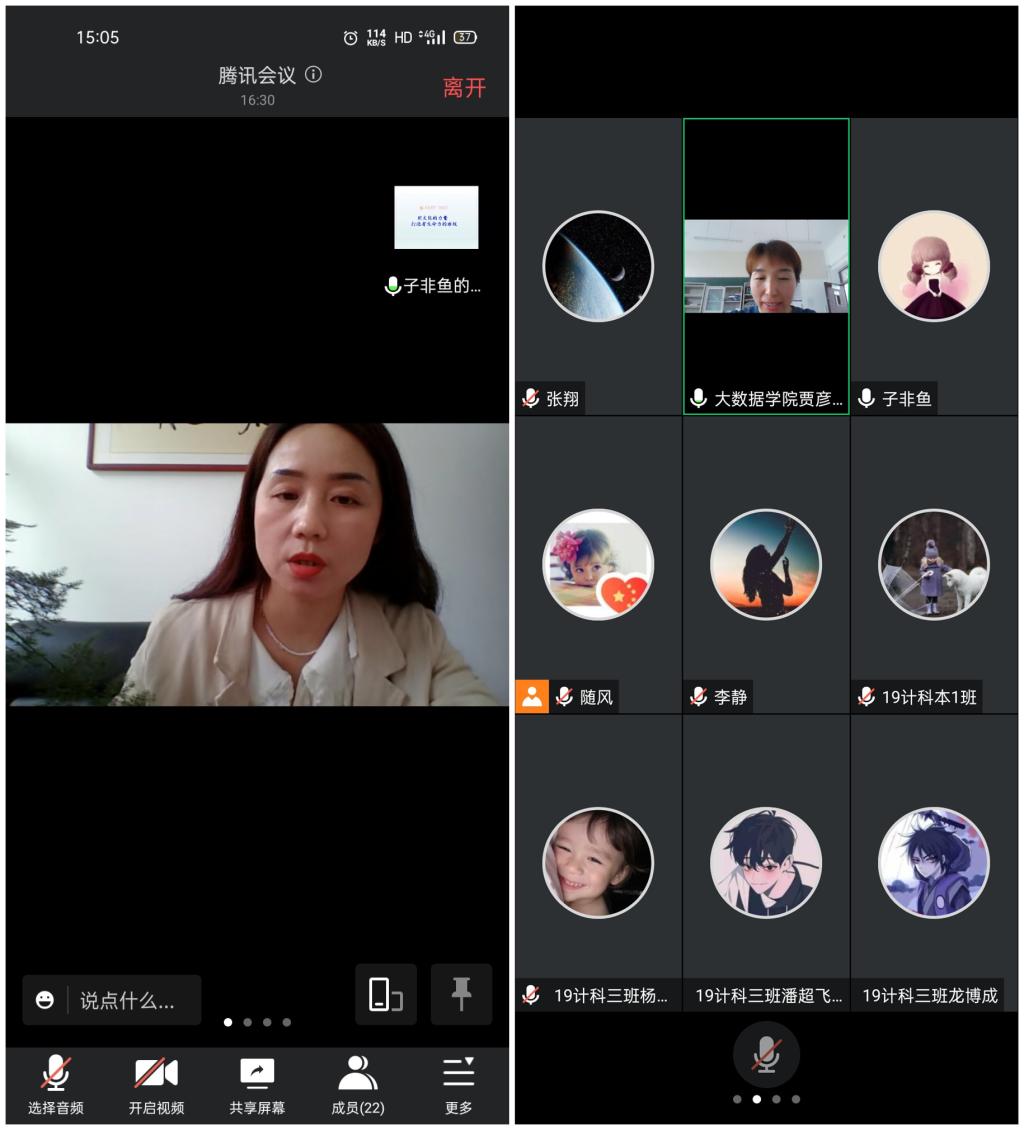Pin the current video with pushpin
The width and height of the screenshot is (1024, 1130).
pos(461,994)
